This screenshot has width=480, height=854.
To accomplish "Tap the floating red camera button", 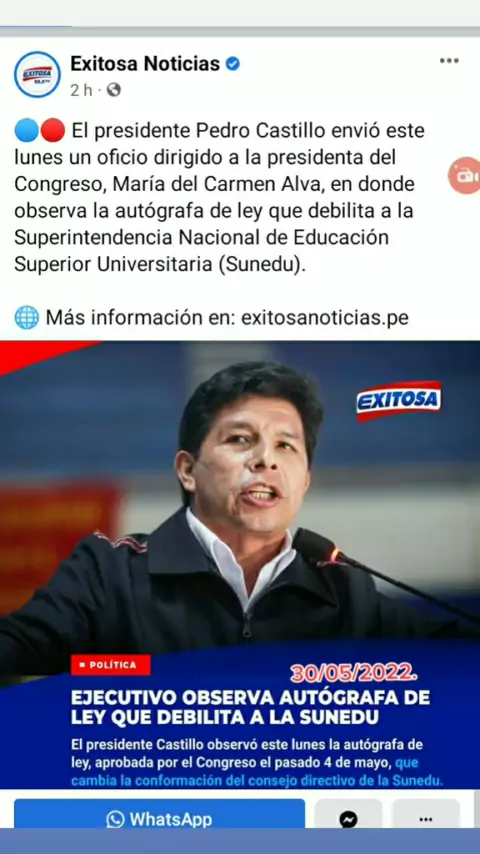I will coord(464,175).
